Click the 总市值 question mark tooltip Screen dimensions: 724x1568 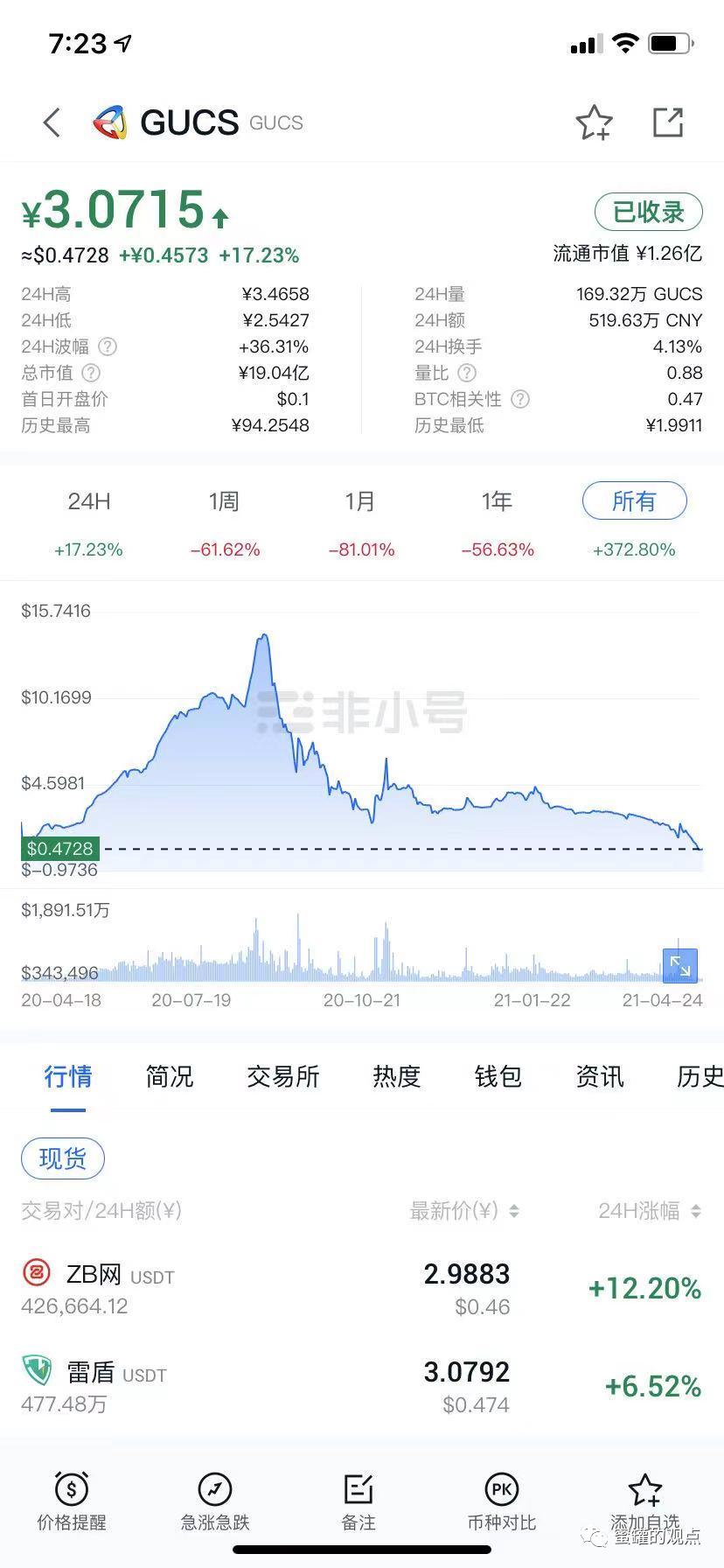click(x=90, y=373)
